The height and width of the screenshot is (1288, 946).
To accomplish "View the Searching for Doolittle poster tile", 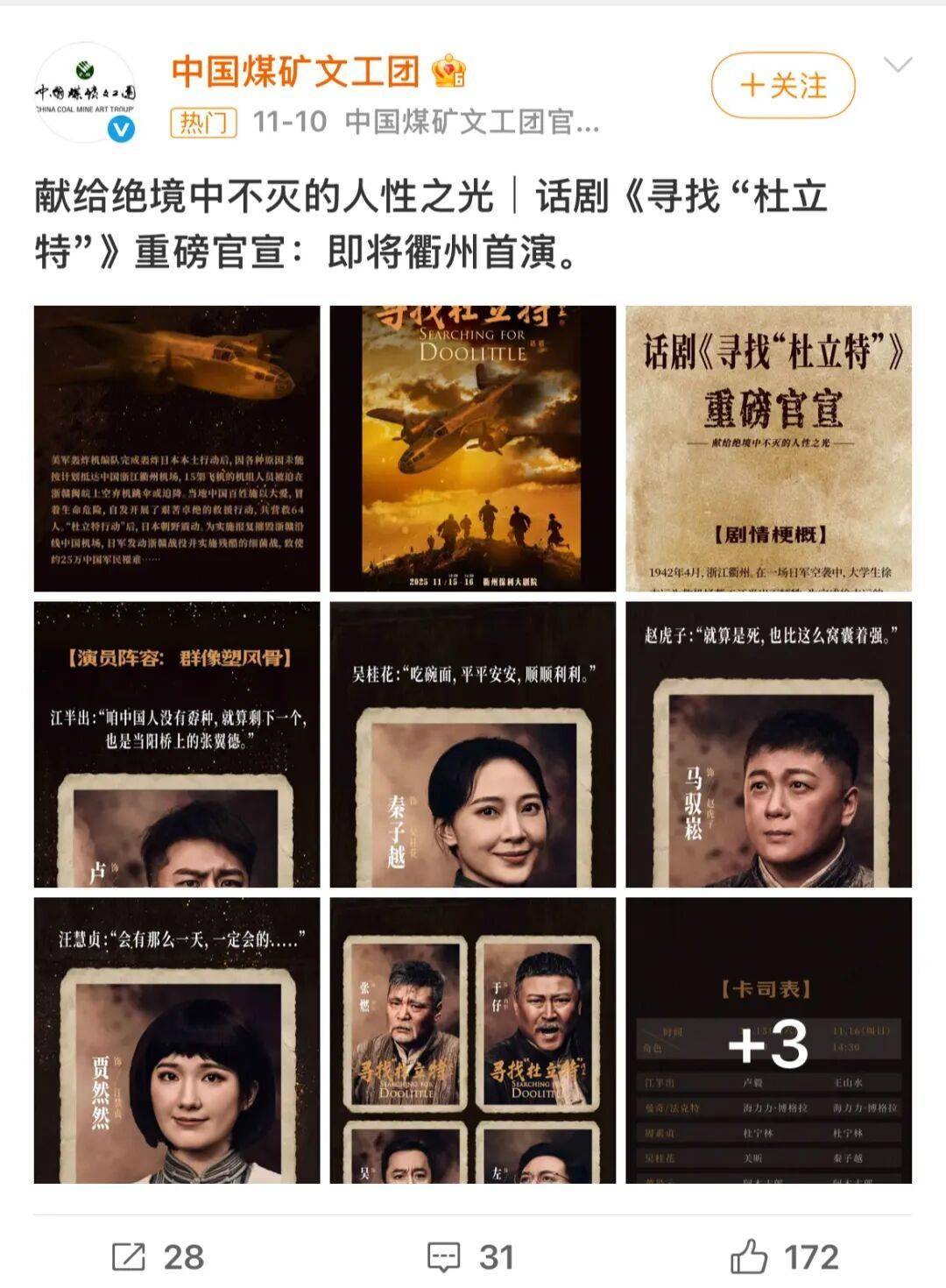I will pos(473,449).
